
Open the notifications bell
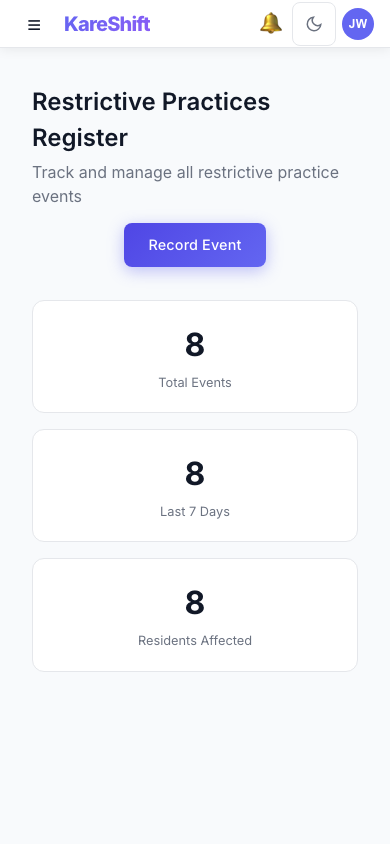(x=271, y=24)
